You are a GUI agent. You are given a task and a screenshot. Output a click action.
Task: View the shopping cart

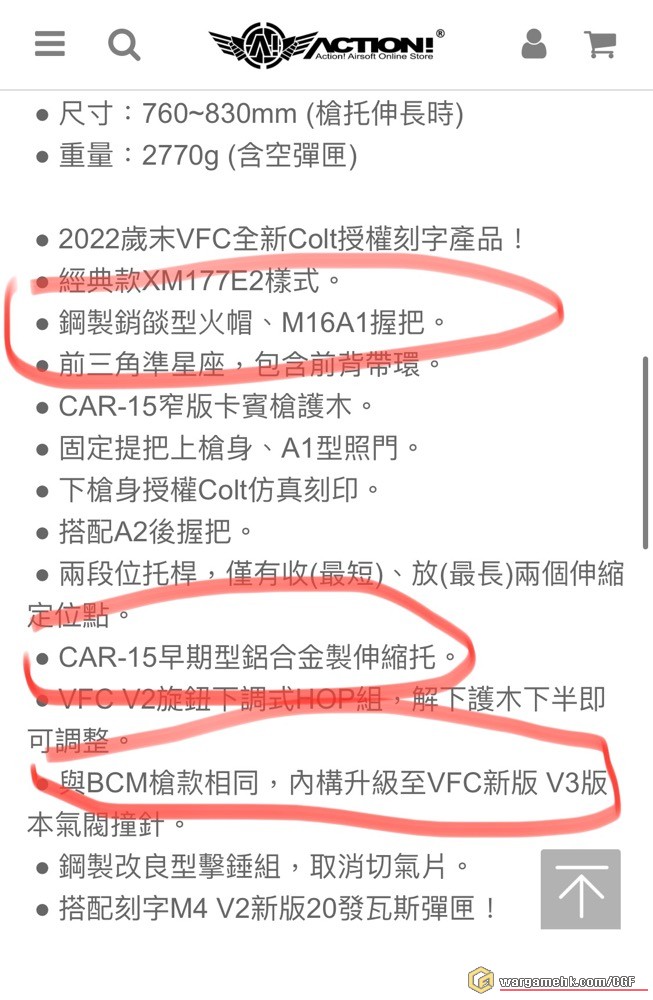click(600, 44)
